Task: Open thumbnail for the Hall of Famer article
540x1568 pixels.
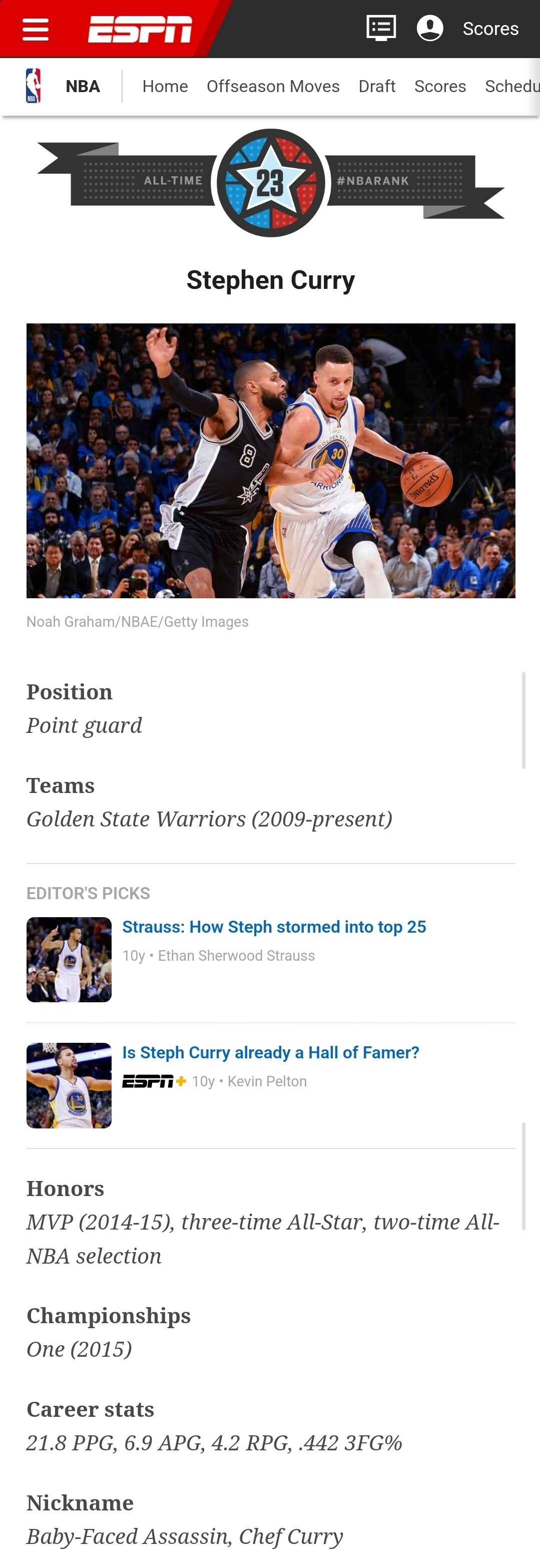Action: coord(69,1085)
